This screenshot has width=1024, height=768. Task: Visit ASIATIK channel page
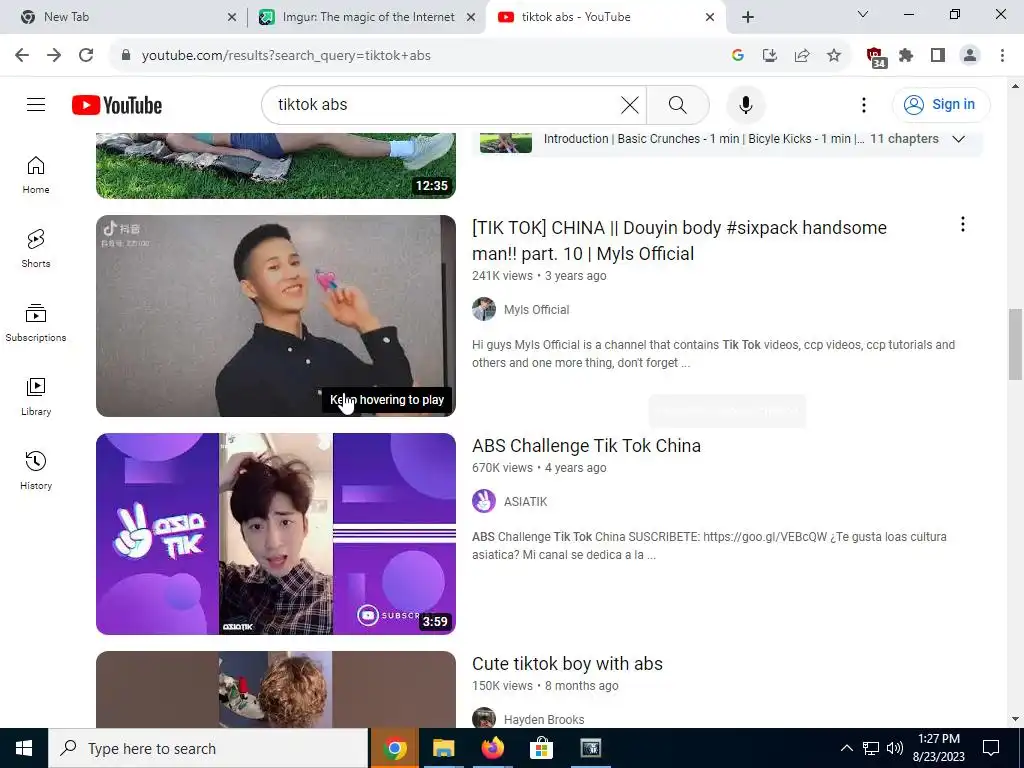click(x=525, y=502)
